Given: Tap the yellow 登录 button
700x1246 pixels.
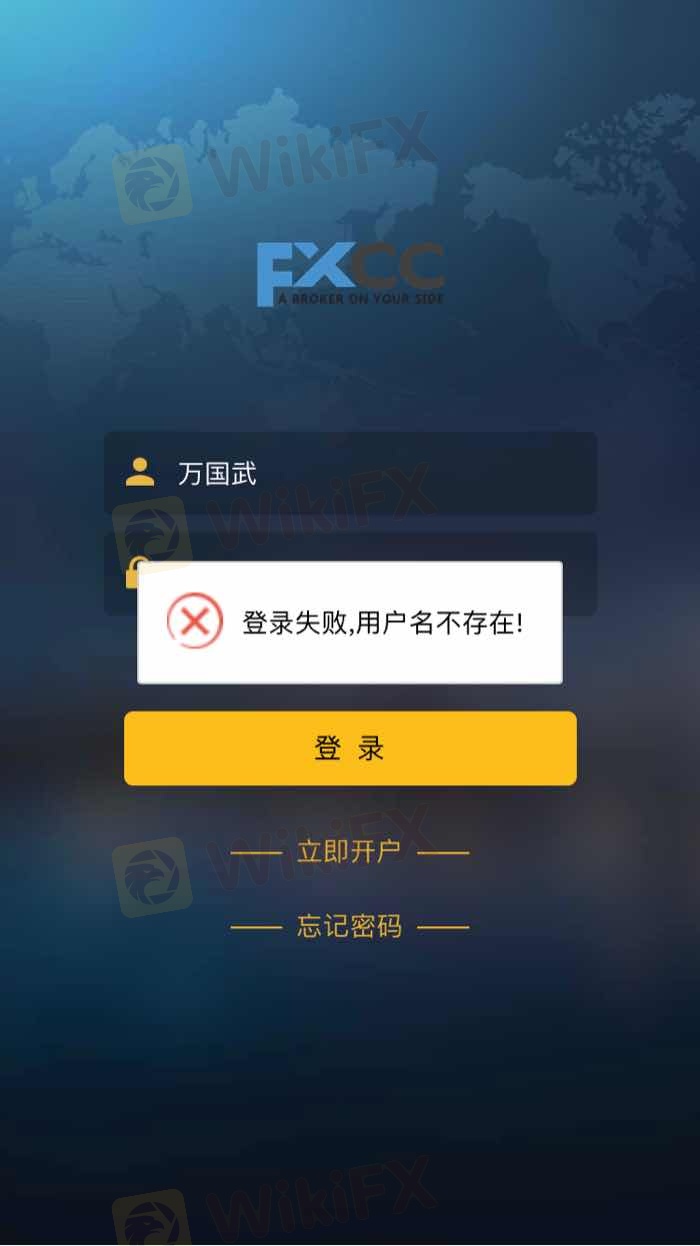Looking at the screenshot, I should pyautogui.click(x=350, y=748).
